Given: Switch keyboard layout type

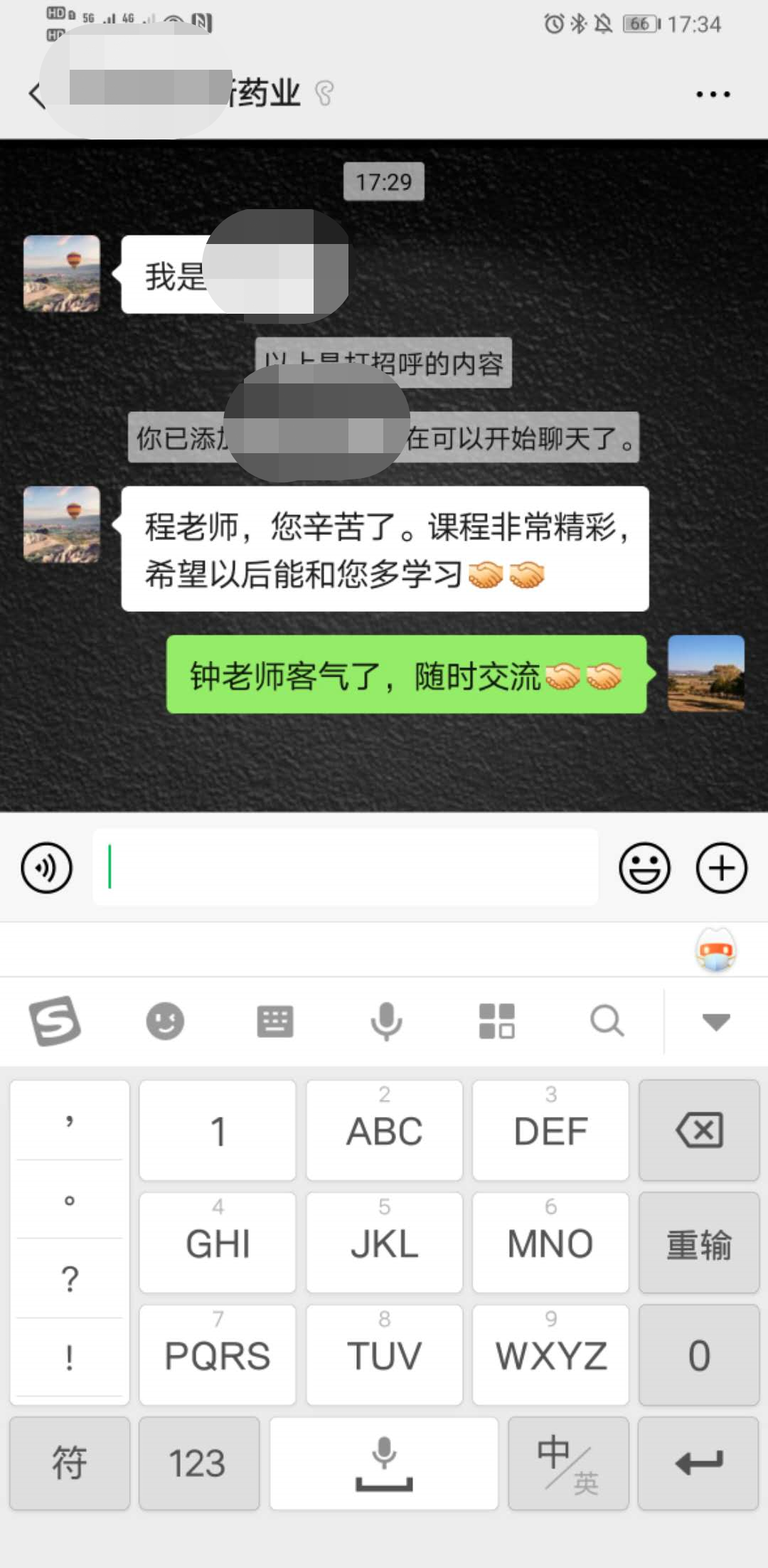Looking at the screenshot, I should click(274, 1022).
